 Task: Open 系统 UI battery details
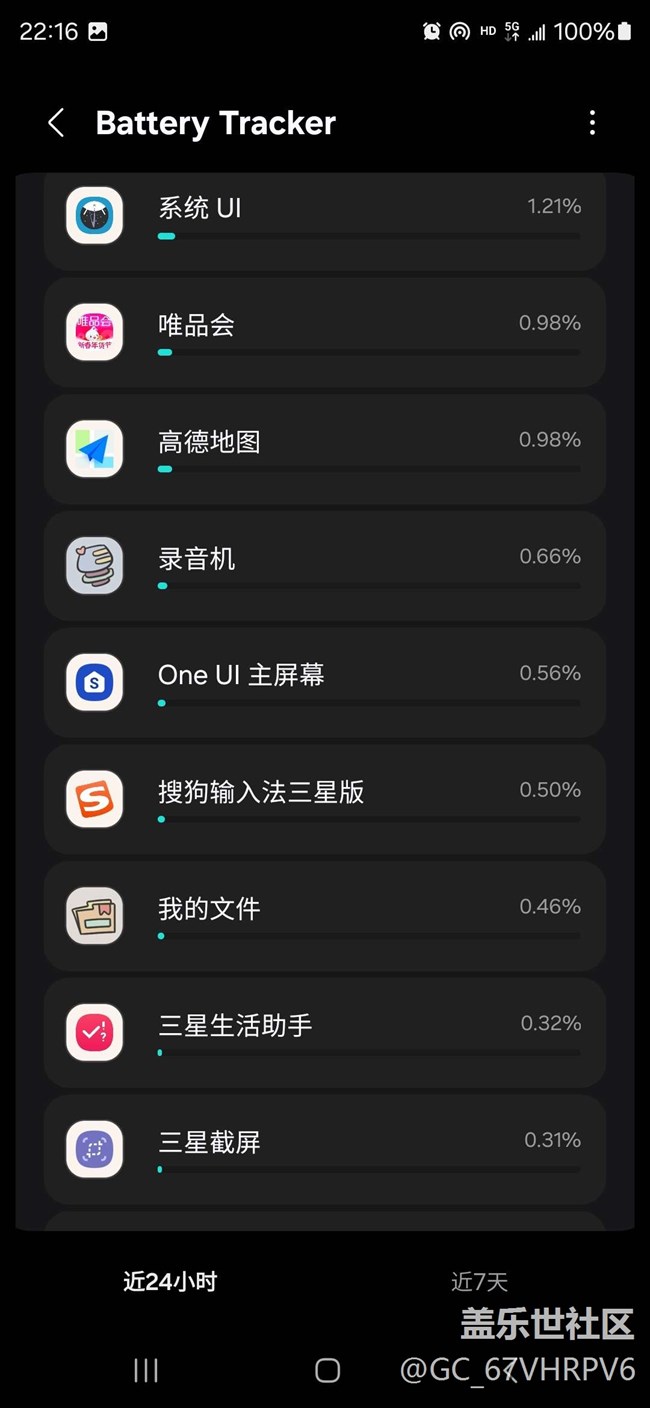tap(324, 218)
